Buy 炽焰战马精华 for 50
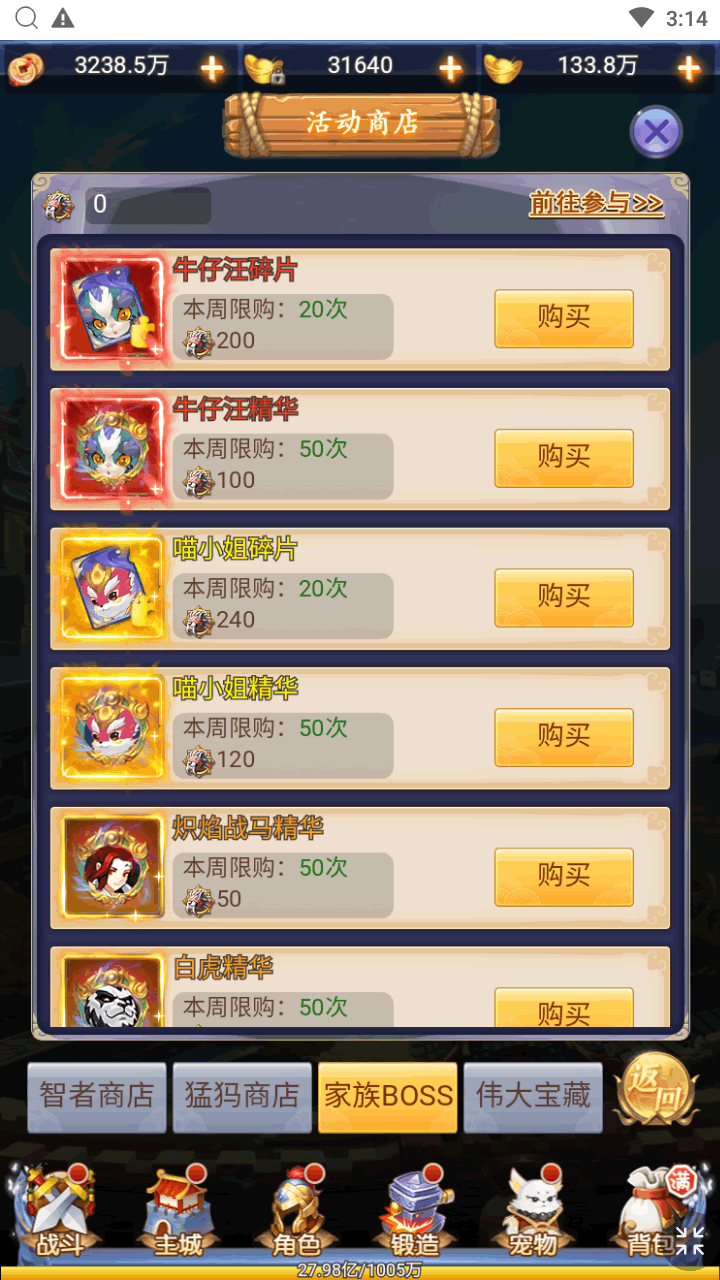This screenshot has width=720, height=1280. pos(564,876)
